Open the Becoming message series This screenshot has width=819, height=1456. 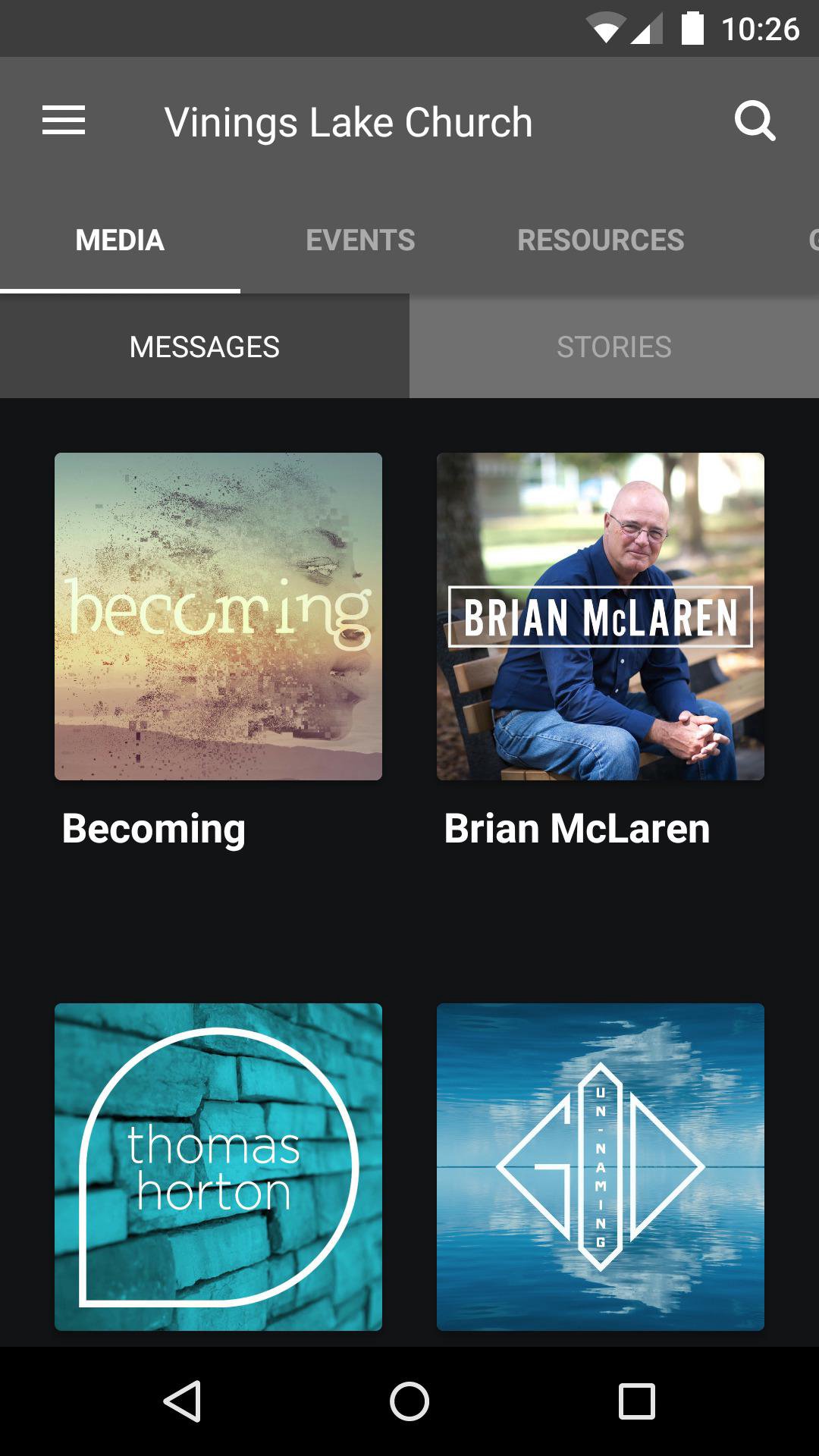point(218,617)
